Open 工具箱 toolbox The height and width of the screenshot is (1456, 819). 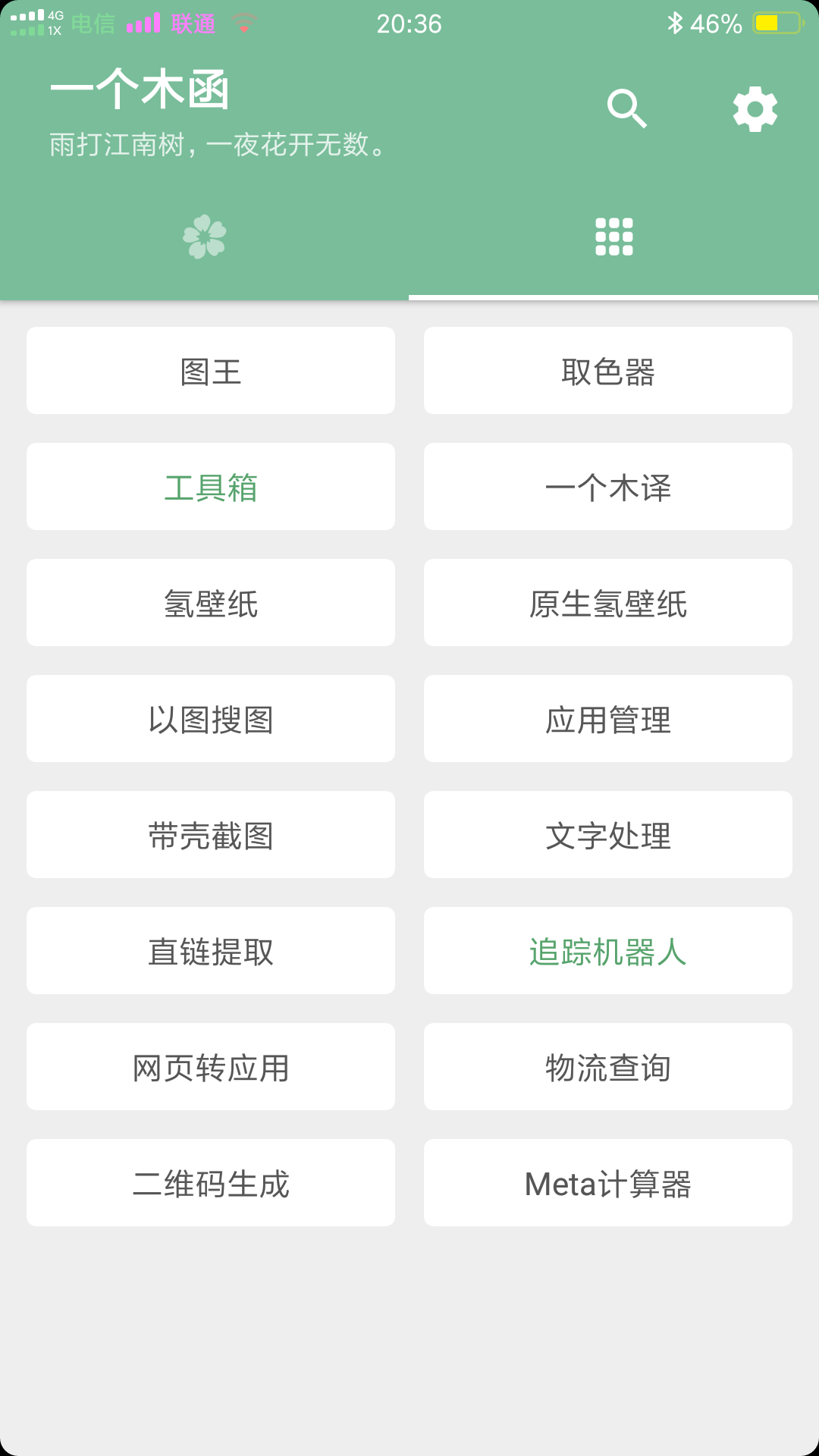(x=211, y=487)
